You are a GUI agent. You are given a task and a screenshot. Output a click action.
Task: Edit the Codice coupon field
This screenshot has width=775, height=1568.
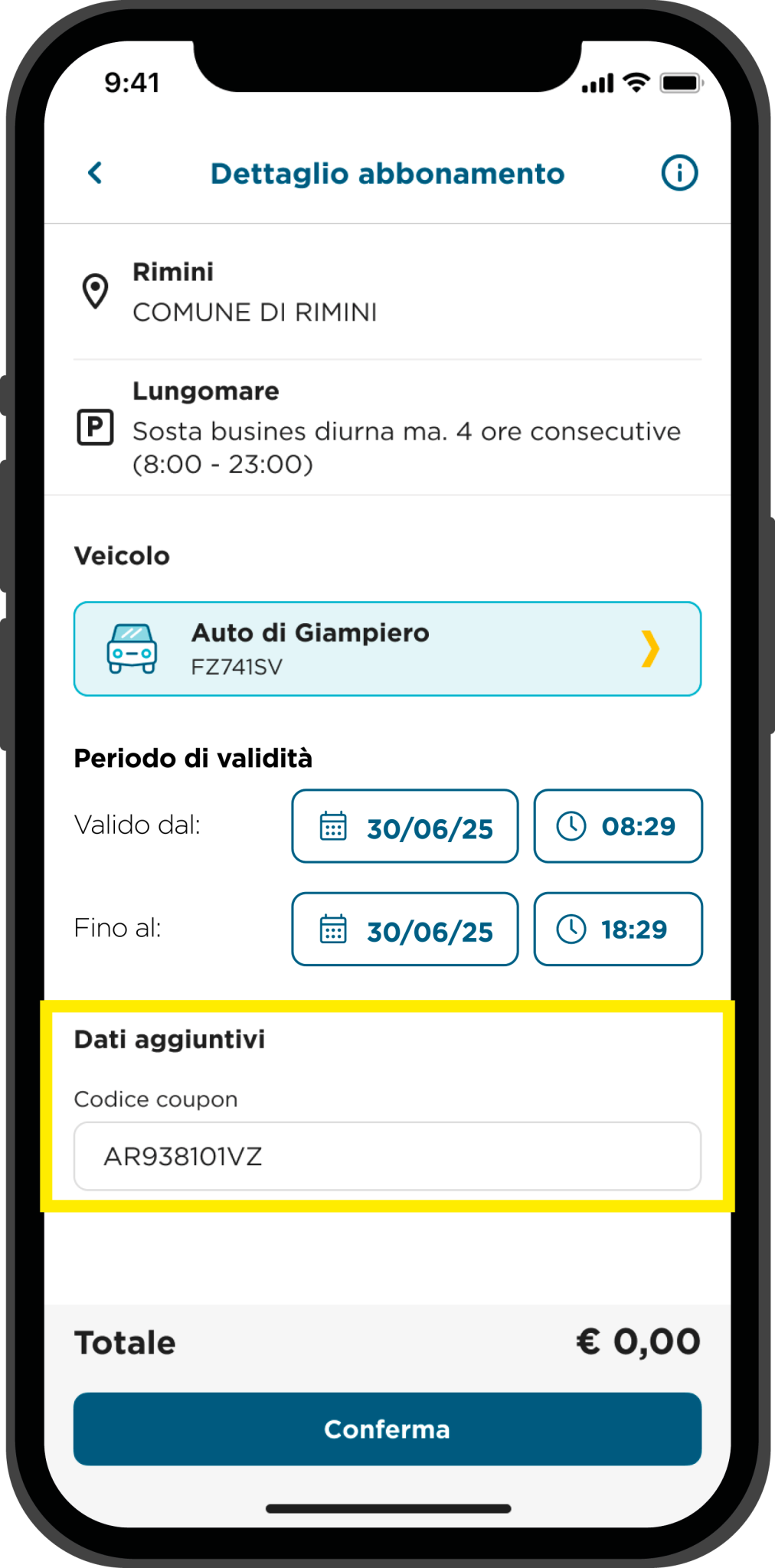point(387,1156)
